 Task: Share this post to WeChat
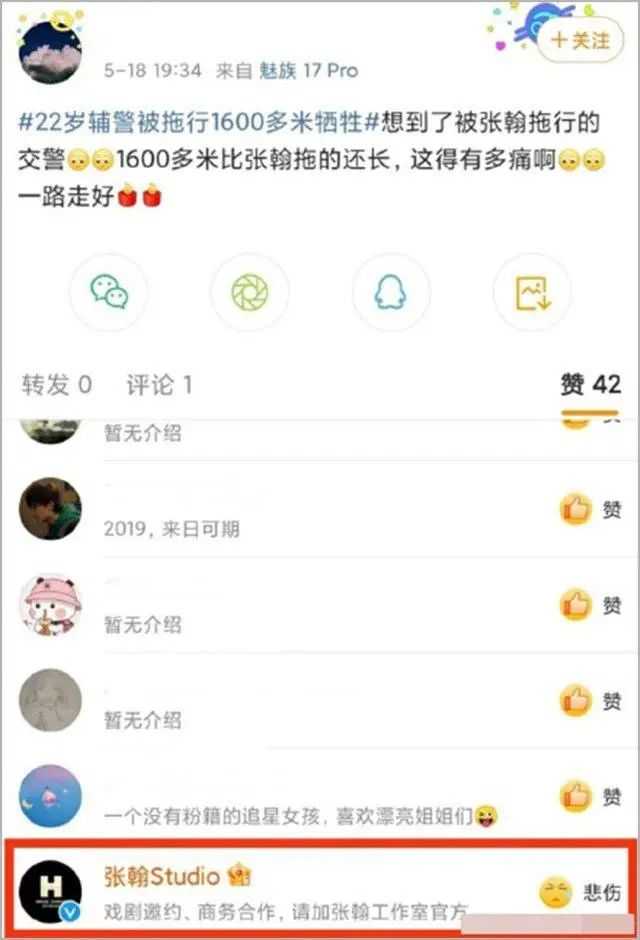click(x=108, y=292)
